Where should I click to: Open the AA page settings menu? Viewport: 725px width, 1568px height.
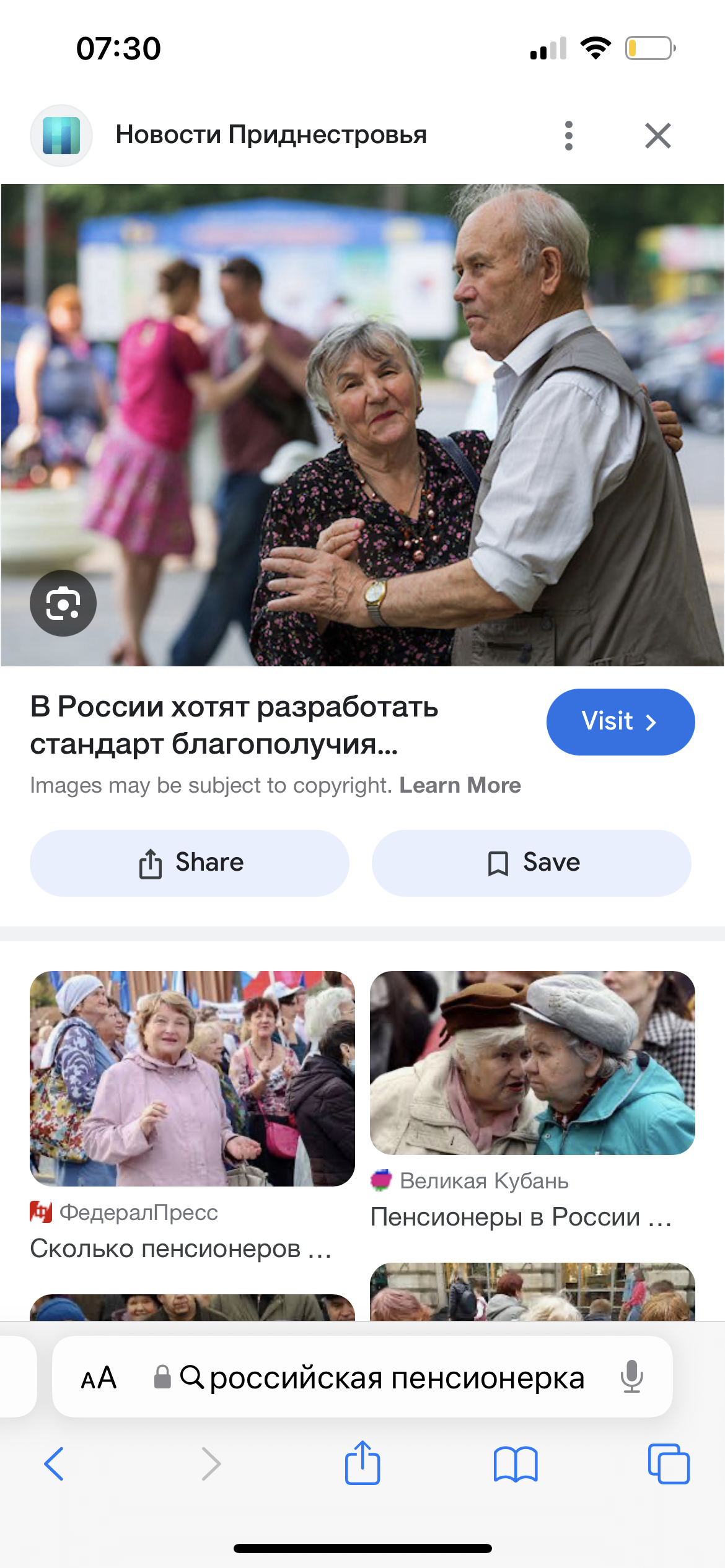[x=99, y=1377]
